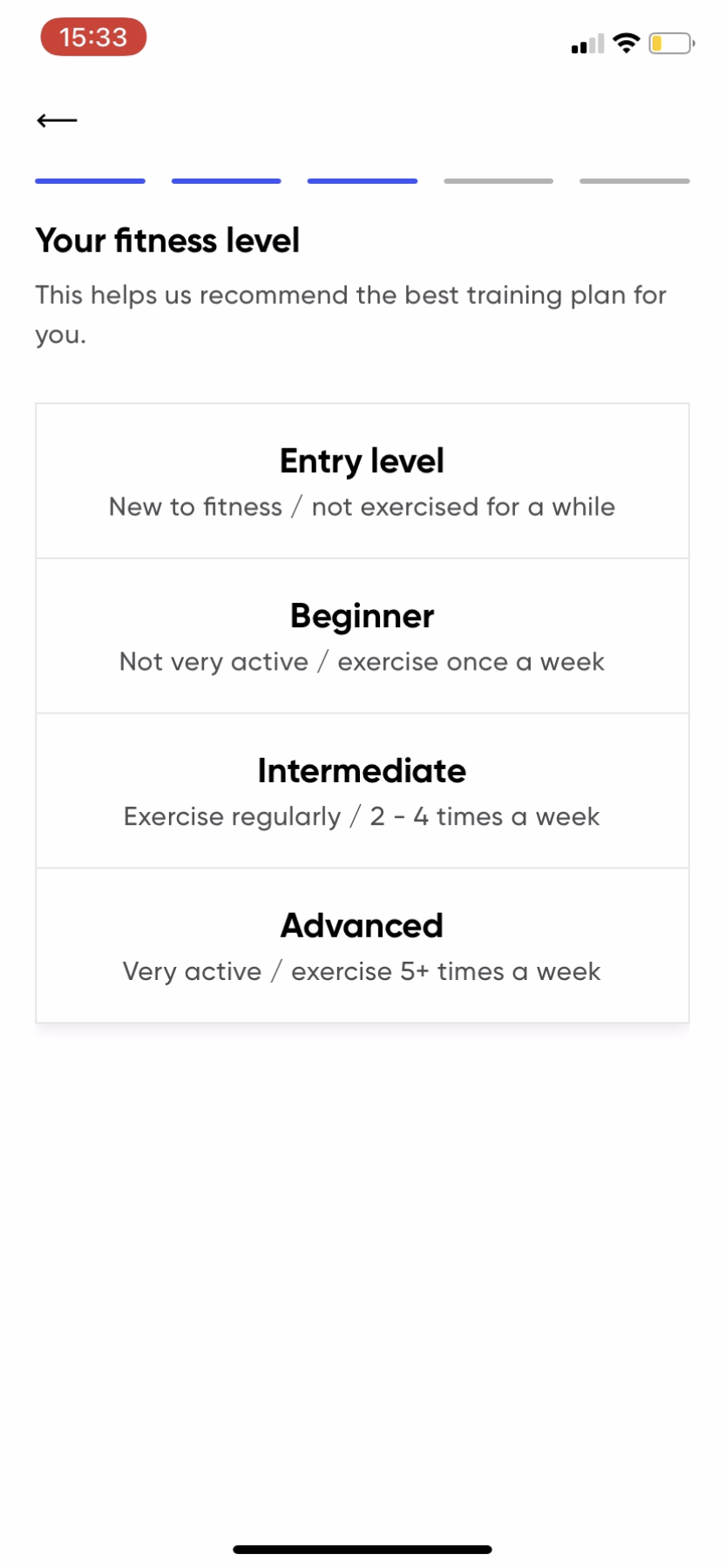725x1568 pixels.
Task: Select Advanced fitness level
Action: pyautogui.click(x=362, y=946)
